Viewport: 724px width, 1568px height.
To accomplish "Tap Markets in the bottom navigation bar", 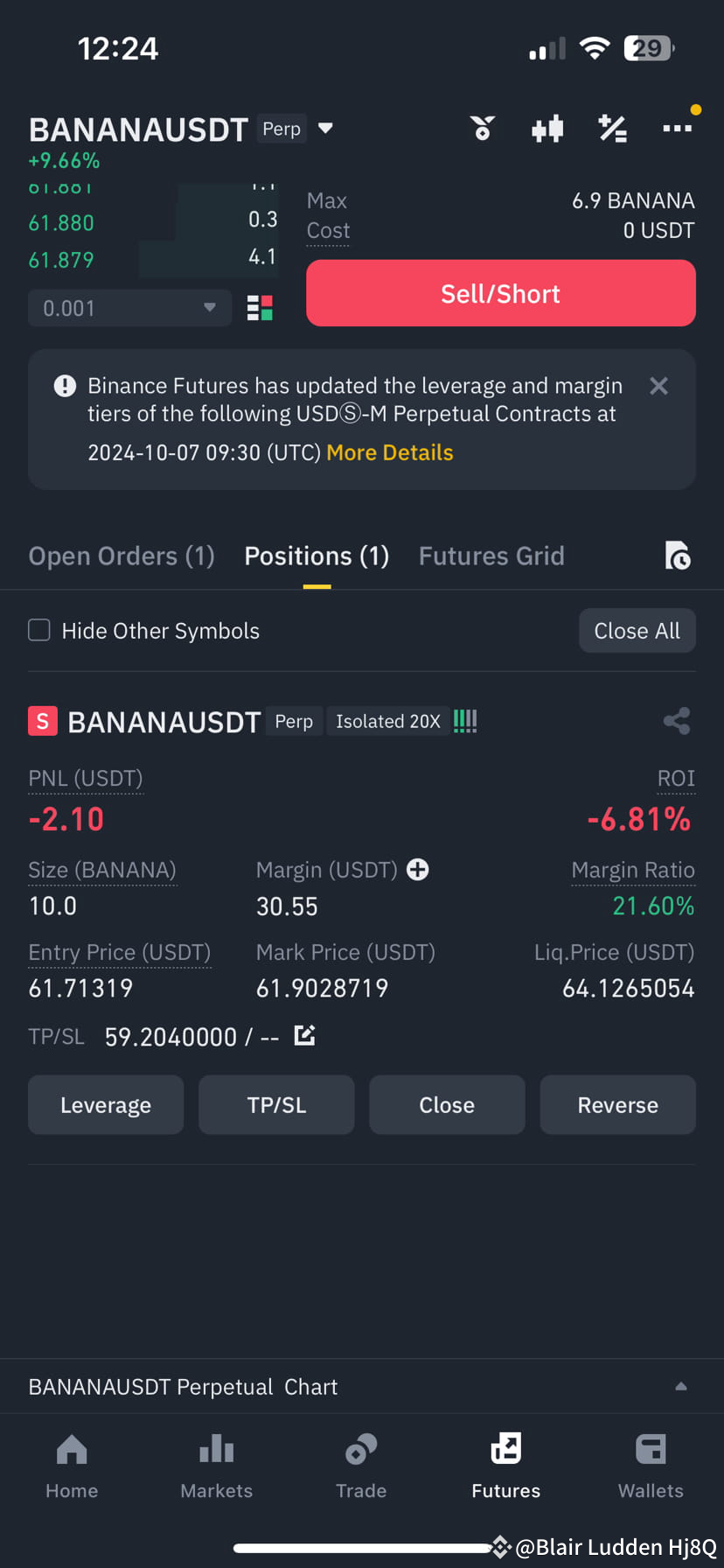I will [216, 1466].
